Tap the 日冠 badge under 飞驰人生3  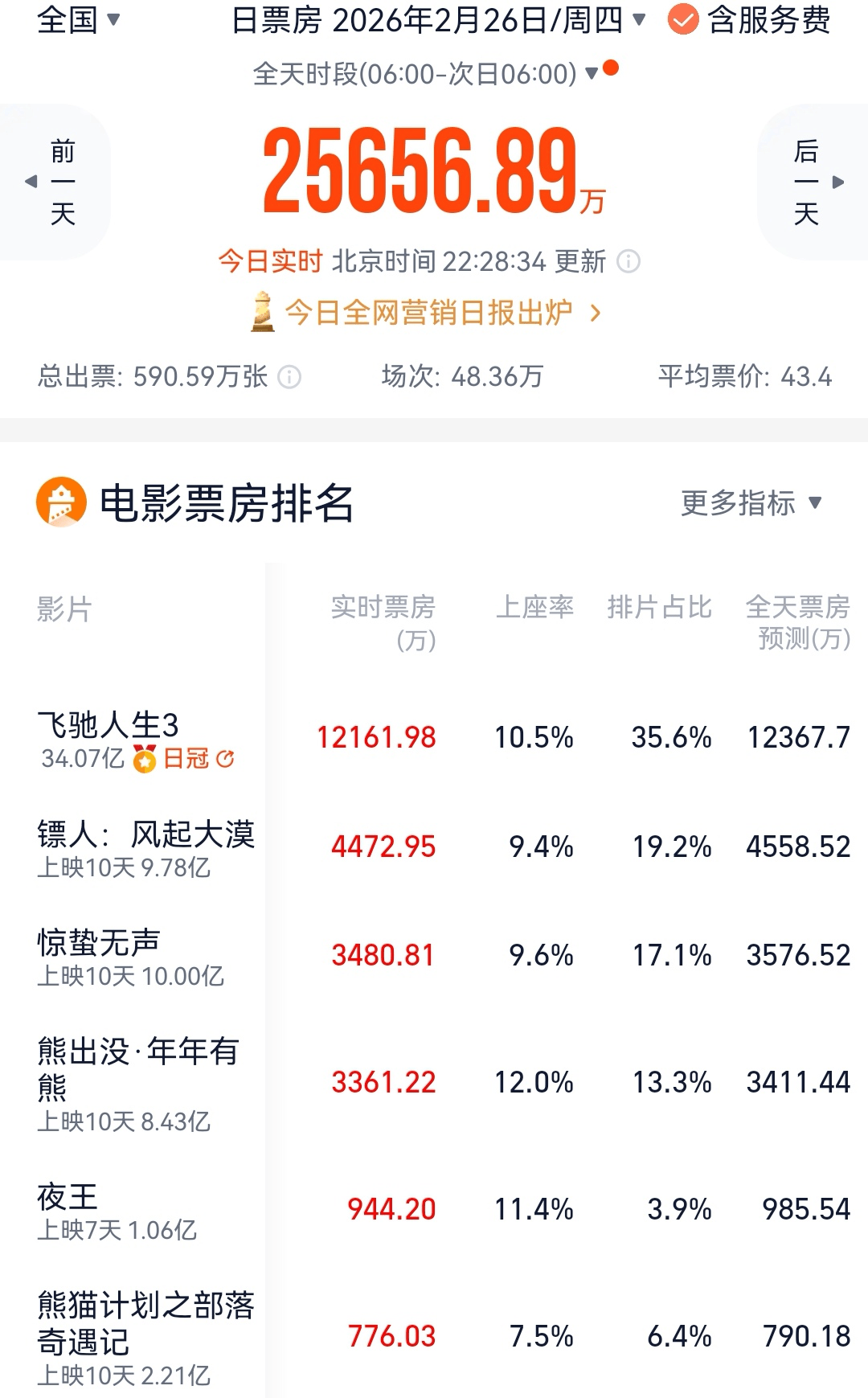pyautogui.click(x=186, y=759)
